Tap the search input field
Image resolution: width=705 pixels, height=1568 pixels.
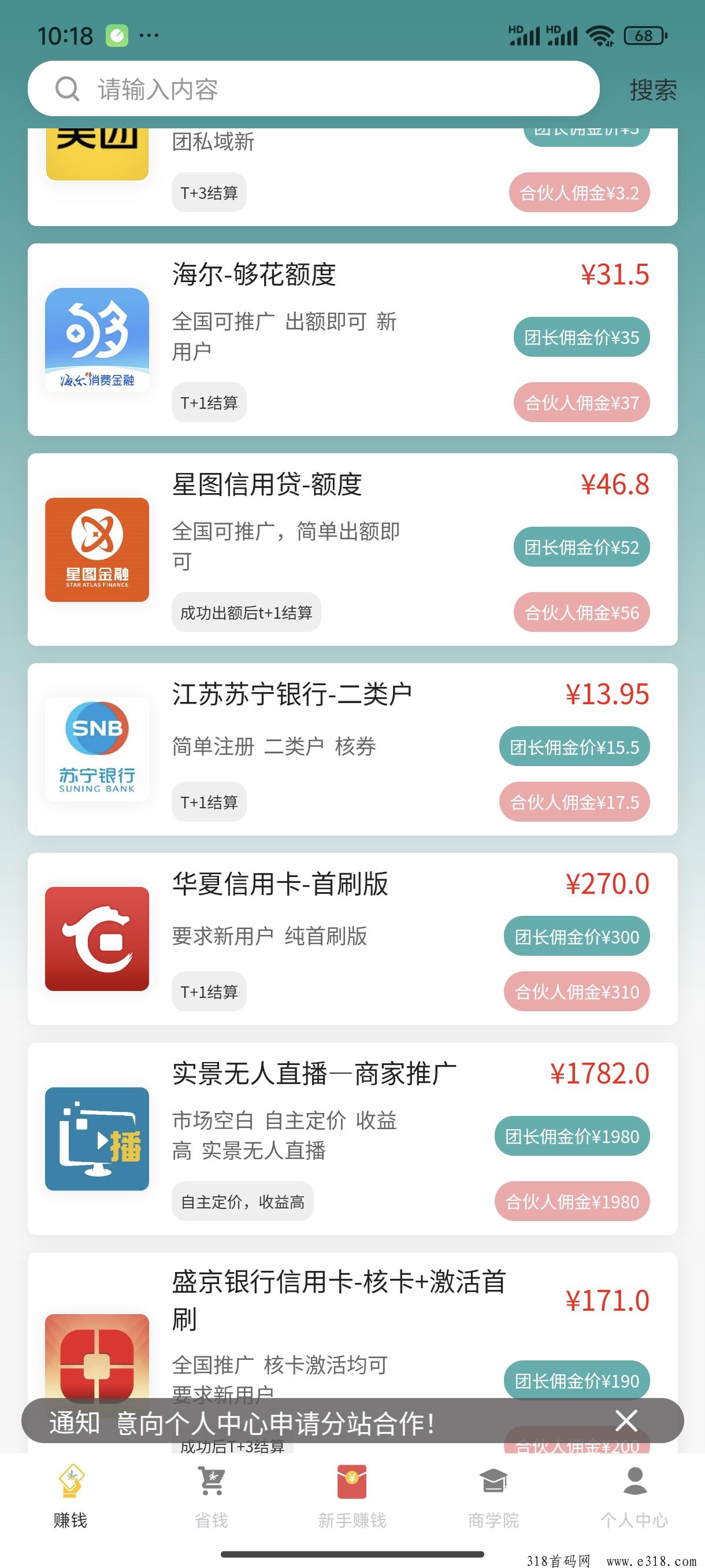click(313, 89)
